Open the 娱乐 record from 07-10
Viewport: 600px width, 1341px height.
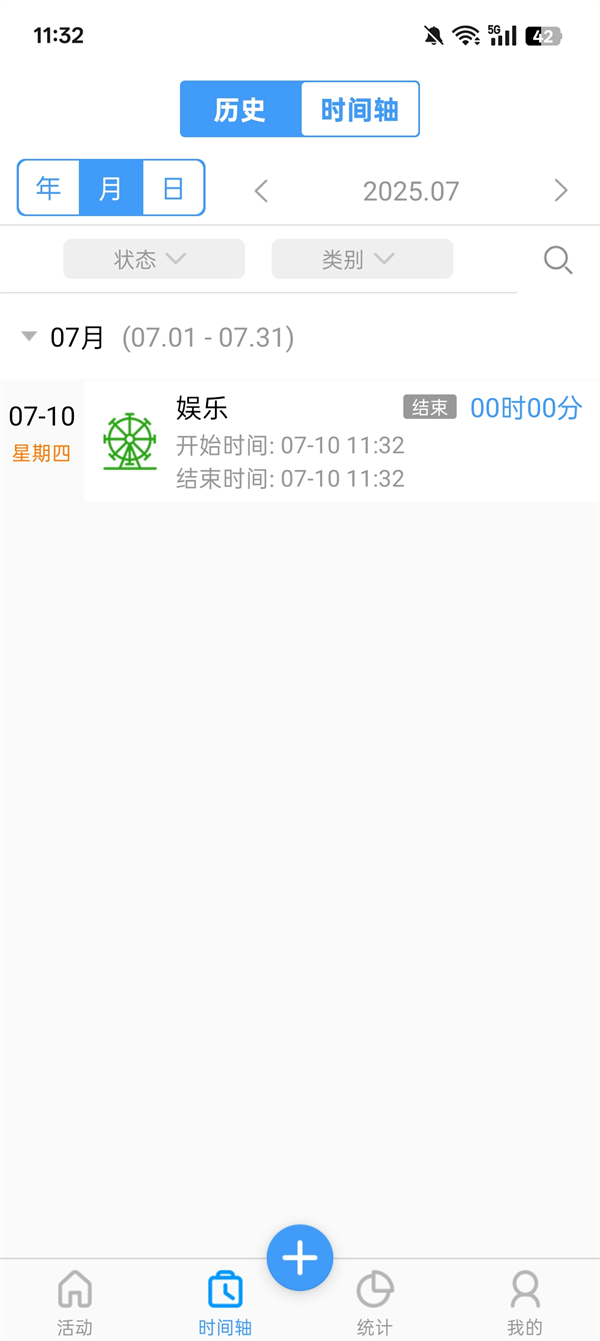pos(340,441)
